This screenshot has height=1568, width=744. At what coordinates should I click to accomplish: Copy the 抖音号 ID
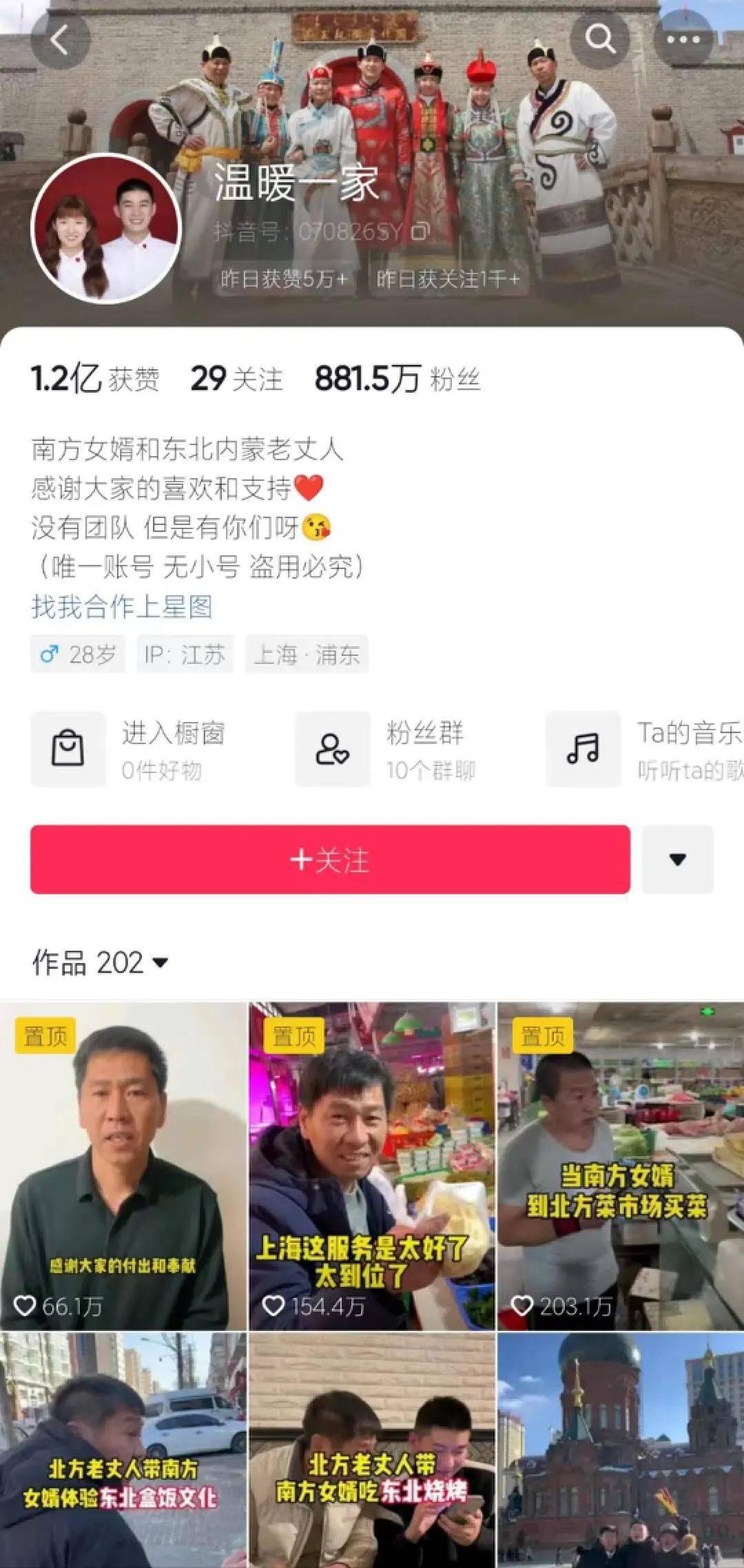point(420,232)
